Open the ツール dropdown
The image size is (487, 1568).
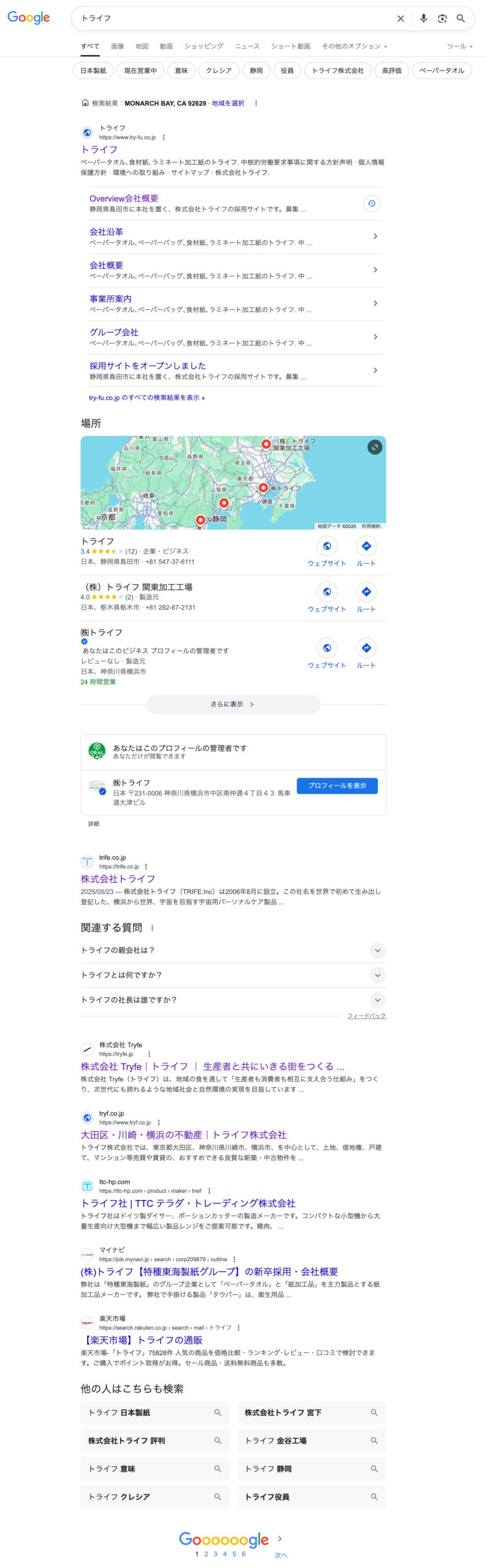[459, 46]
